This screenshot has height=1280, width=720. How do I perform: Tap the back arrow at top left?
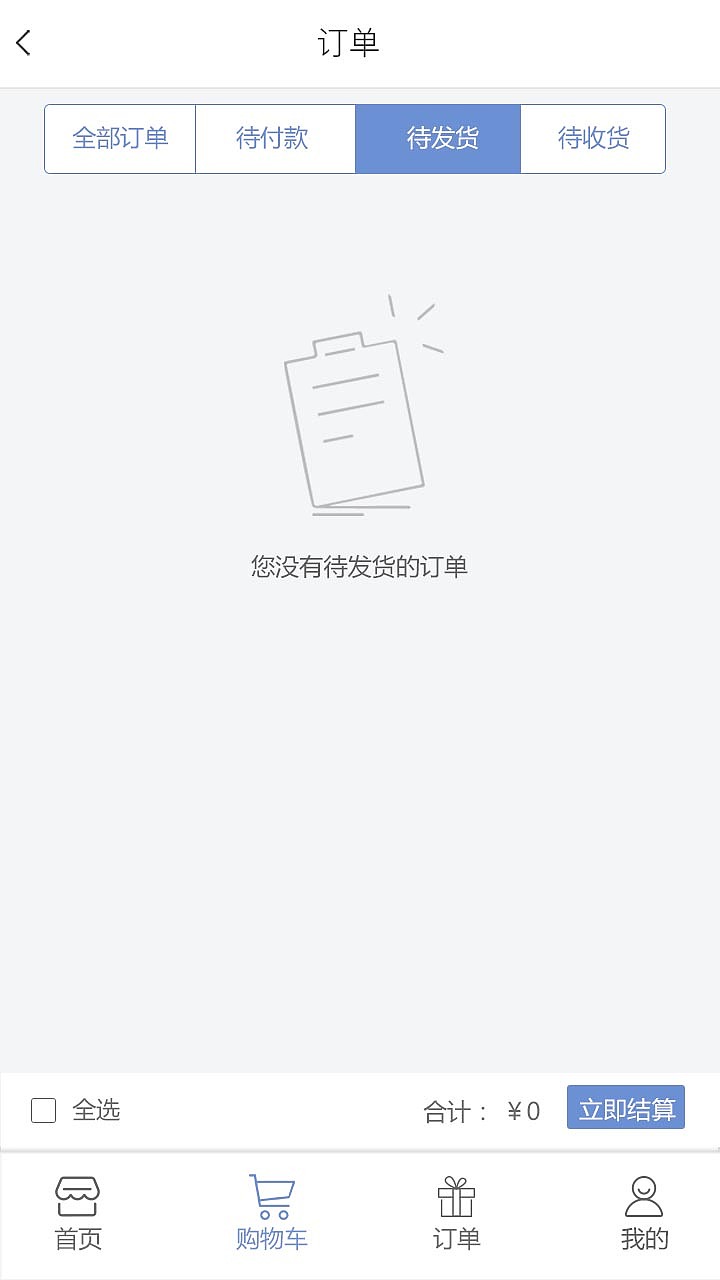tap(22, 43)
